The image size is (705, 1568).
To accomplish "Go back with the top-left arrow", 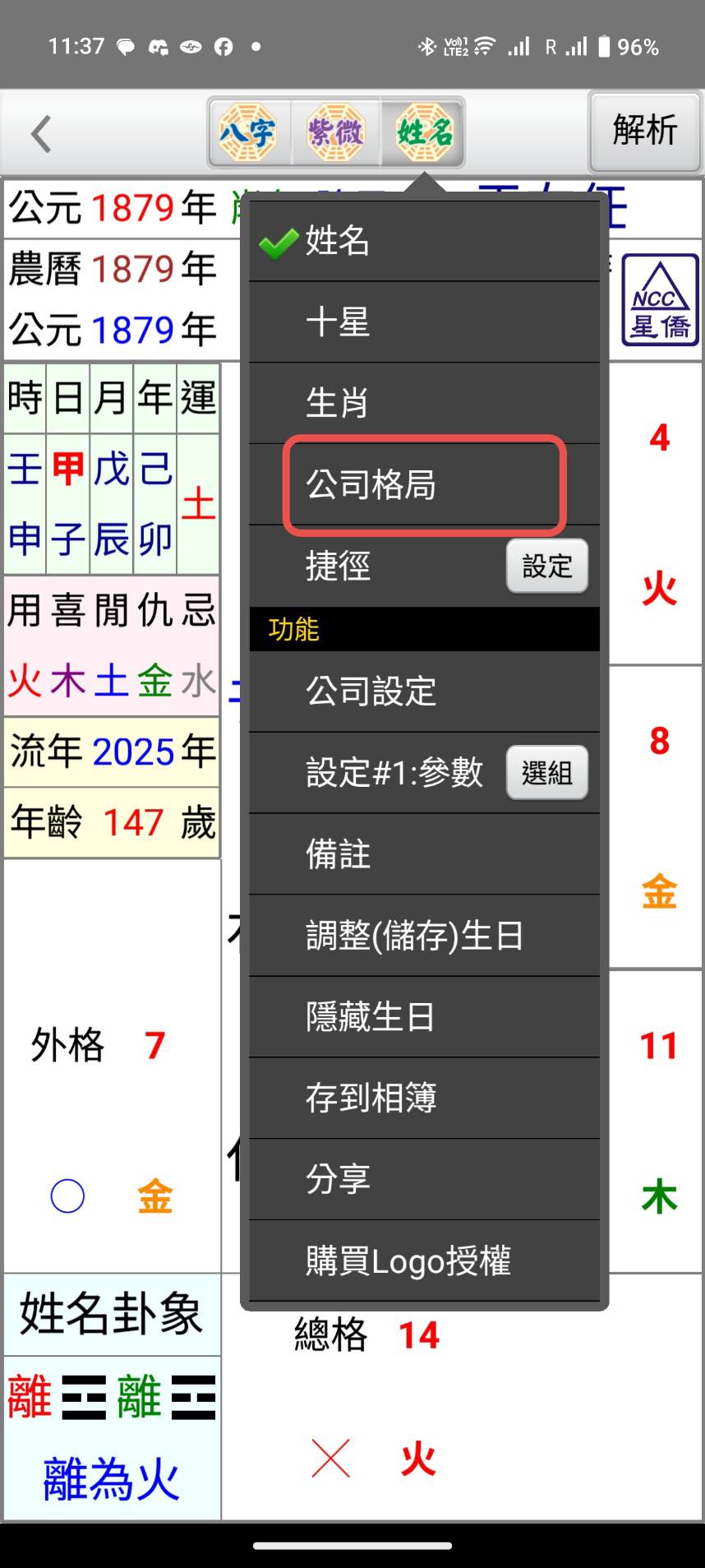I will (x=41, y=134).
